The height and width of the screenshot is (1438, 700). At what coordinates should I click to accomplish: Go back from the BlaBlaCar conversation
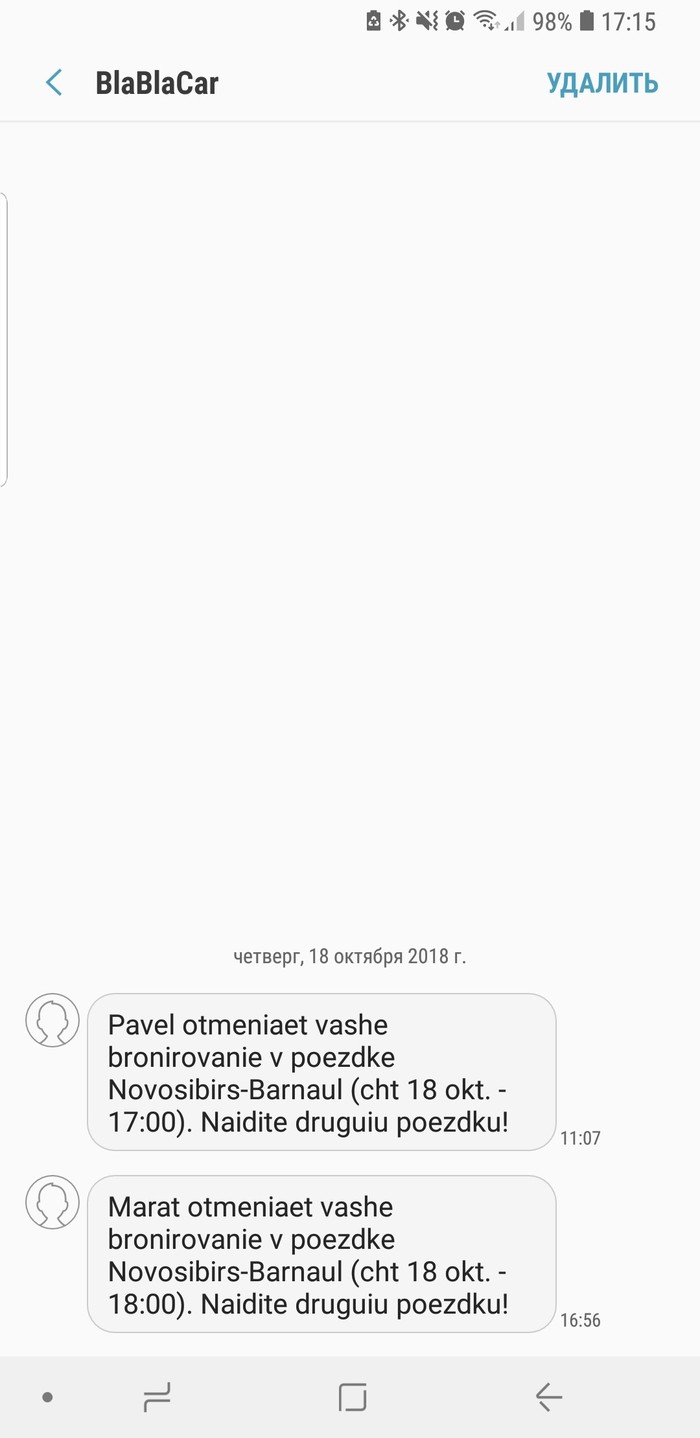(x=54, y=83)
